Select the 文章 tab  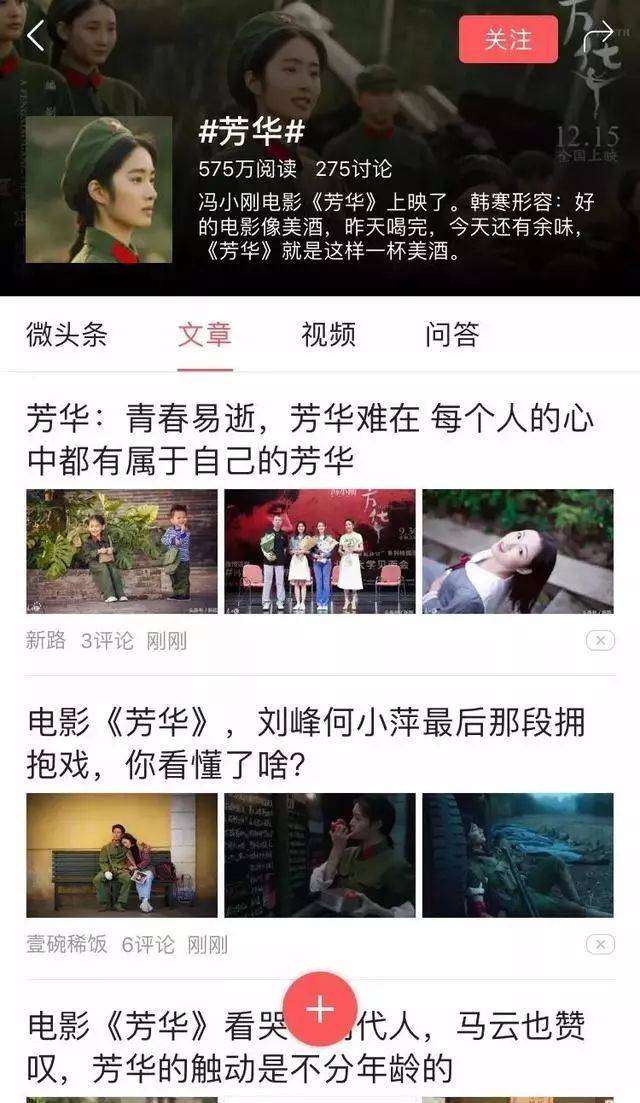(205, 334)
